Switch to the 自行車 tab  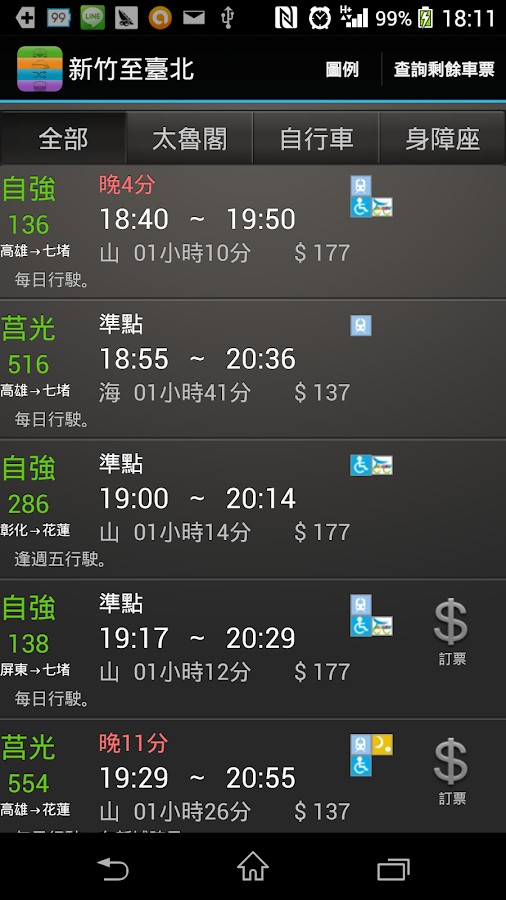click(316, 139)
